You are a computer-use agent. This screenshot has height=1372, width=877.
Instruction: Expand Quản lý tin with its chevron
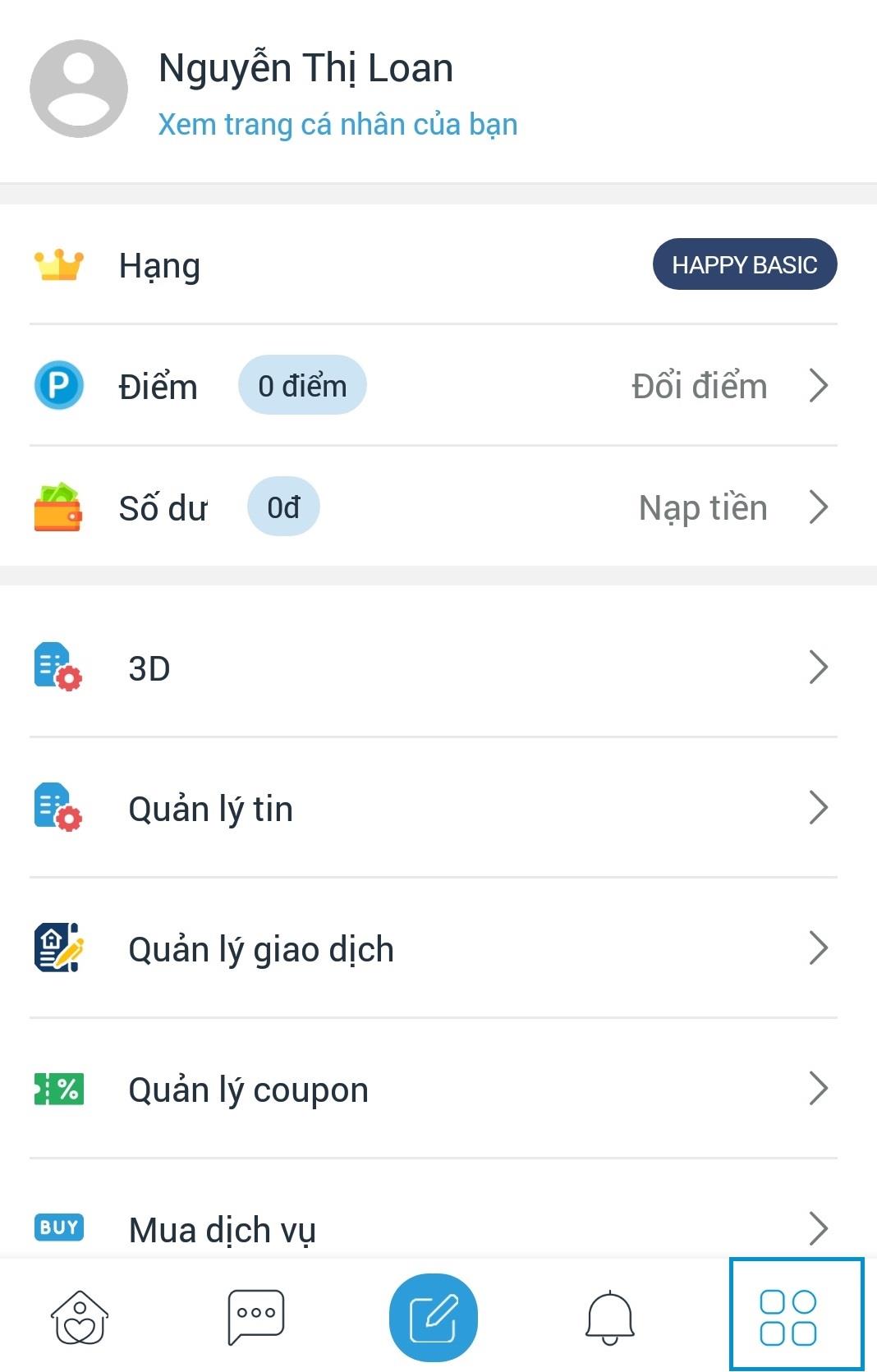818,808
